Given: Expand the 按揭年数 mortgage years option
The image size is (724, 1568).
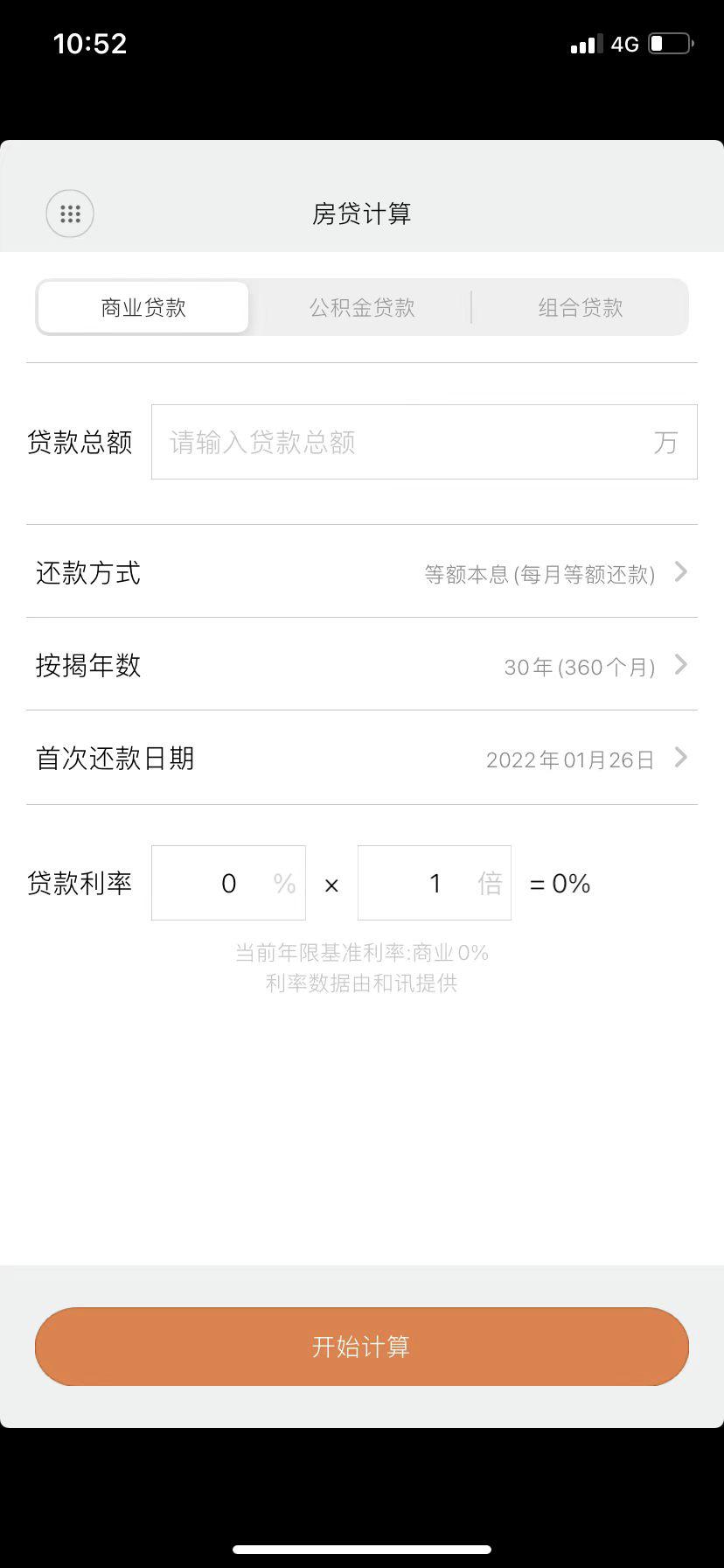Looking at the screenshot, I should [x=362, y=666].
